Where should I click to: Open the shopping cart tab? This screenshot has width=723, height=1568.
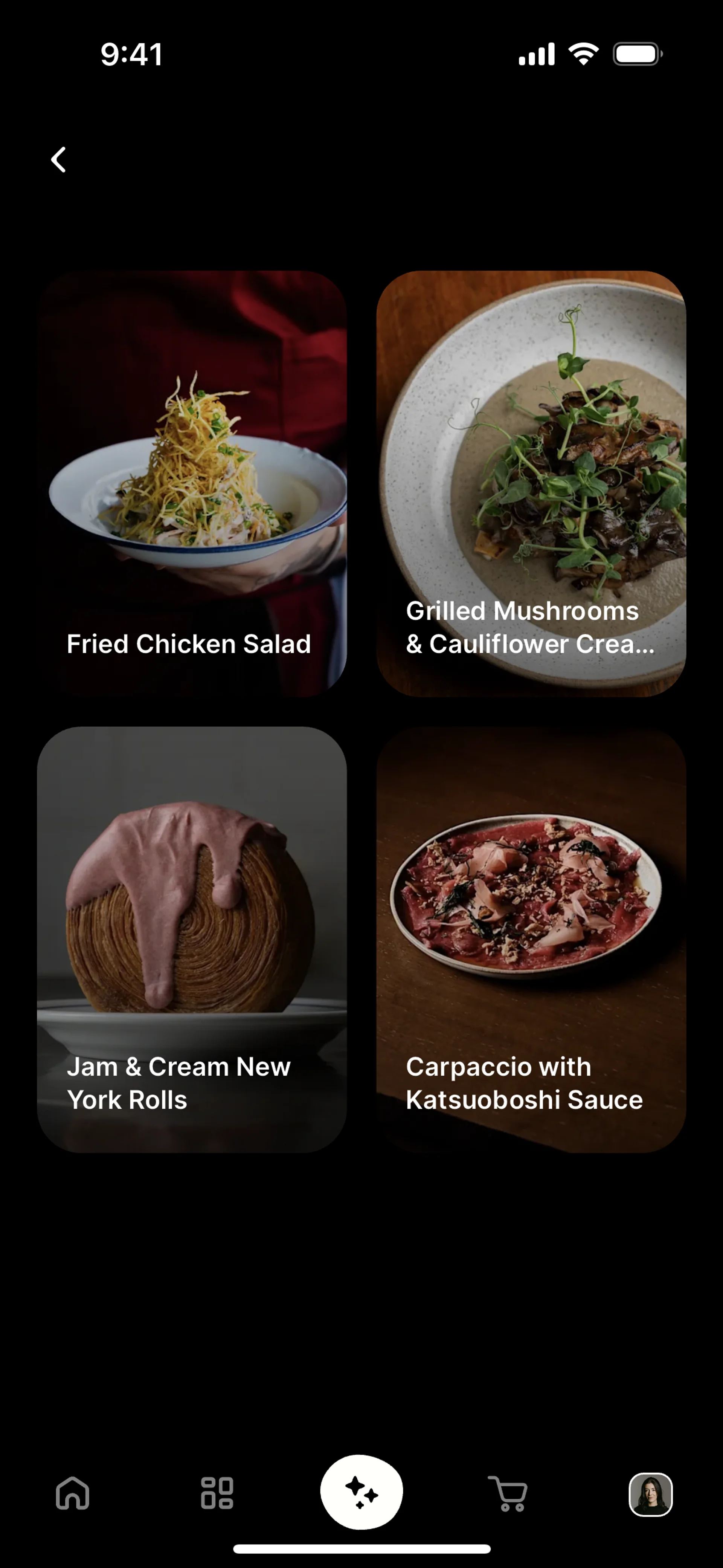[508, 1493]
